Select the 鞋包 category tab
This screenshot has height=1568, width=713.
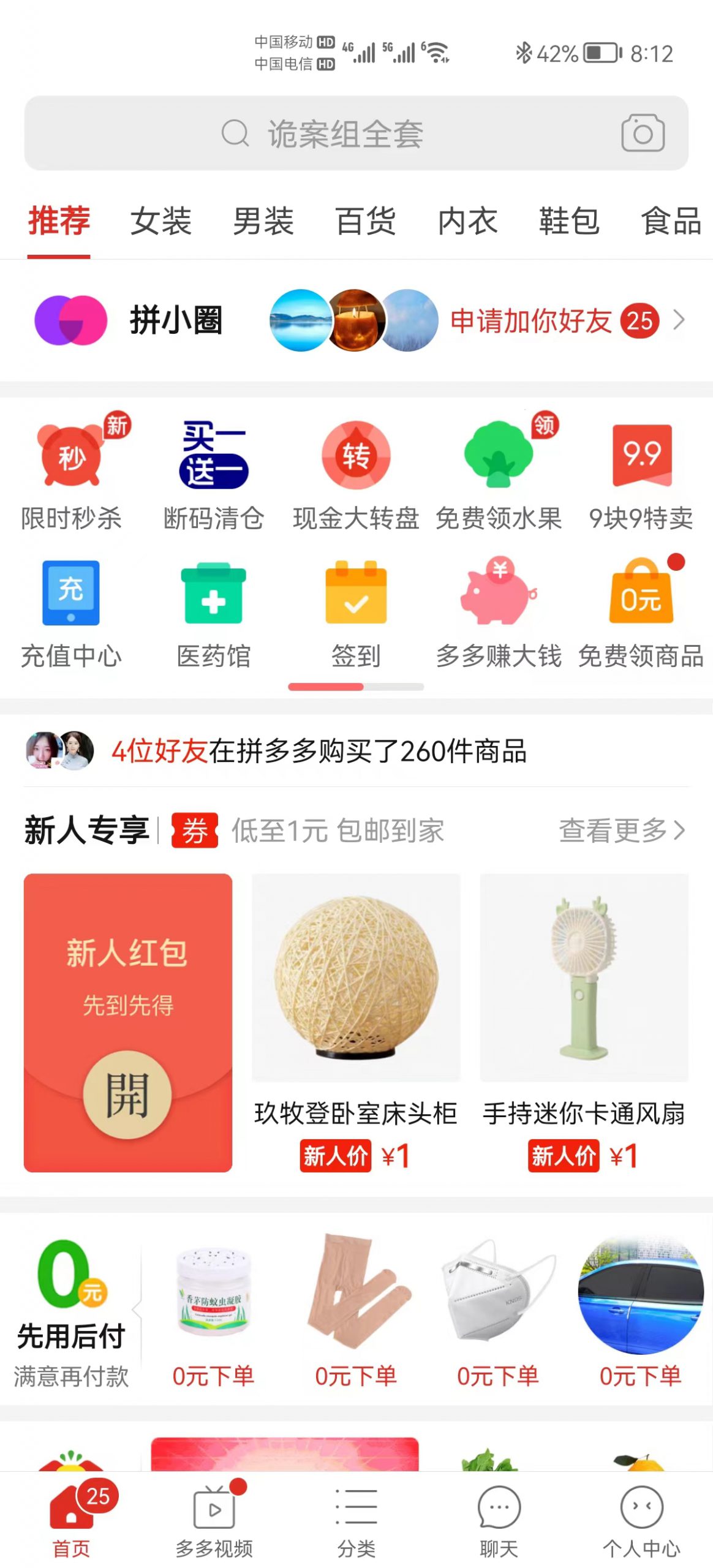click(x=569, y=221)
